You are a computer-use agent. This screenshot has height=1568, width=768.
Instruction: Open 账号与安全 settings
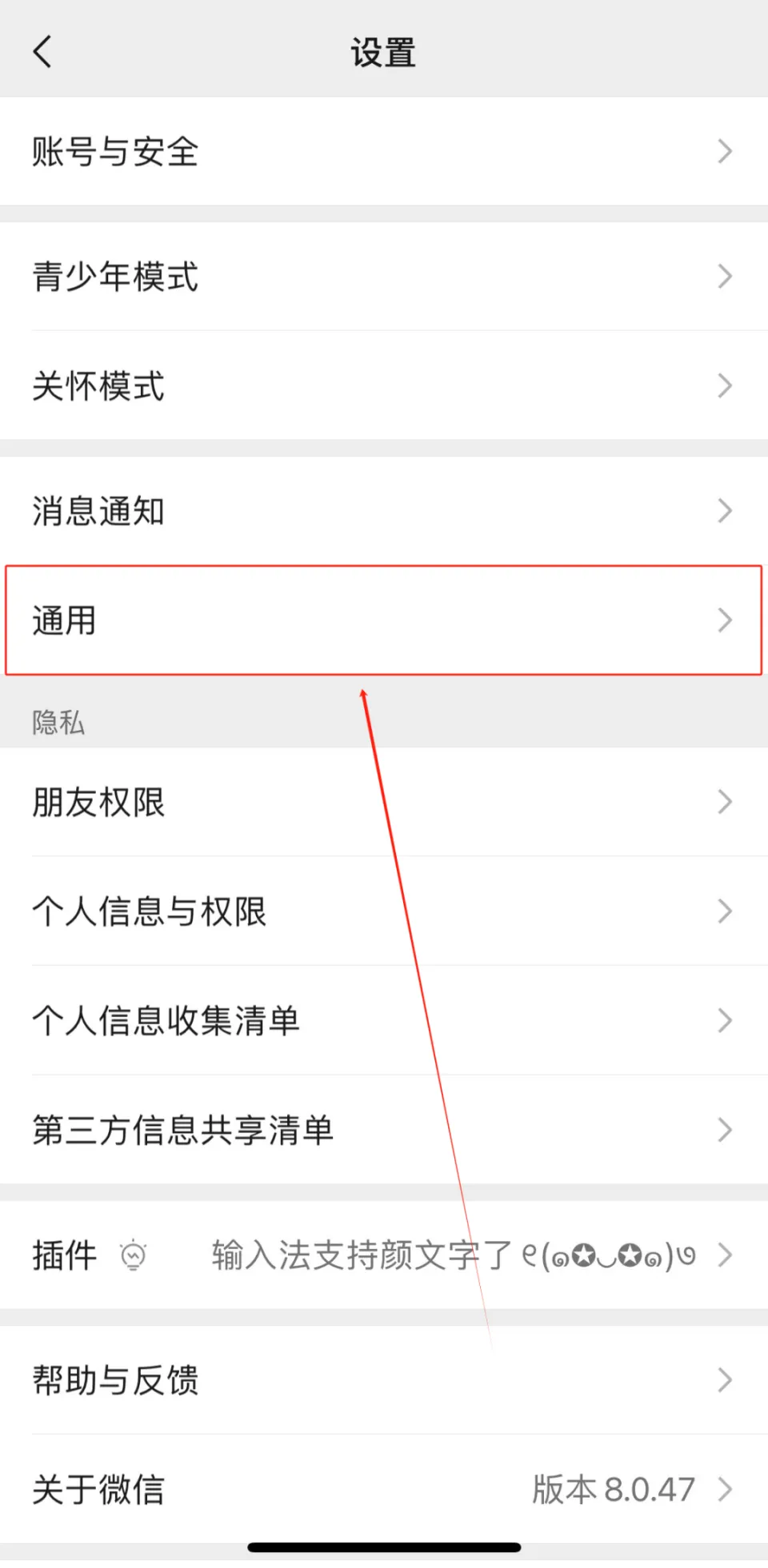click(x=384, y=151)
